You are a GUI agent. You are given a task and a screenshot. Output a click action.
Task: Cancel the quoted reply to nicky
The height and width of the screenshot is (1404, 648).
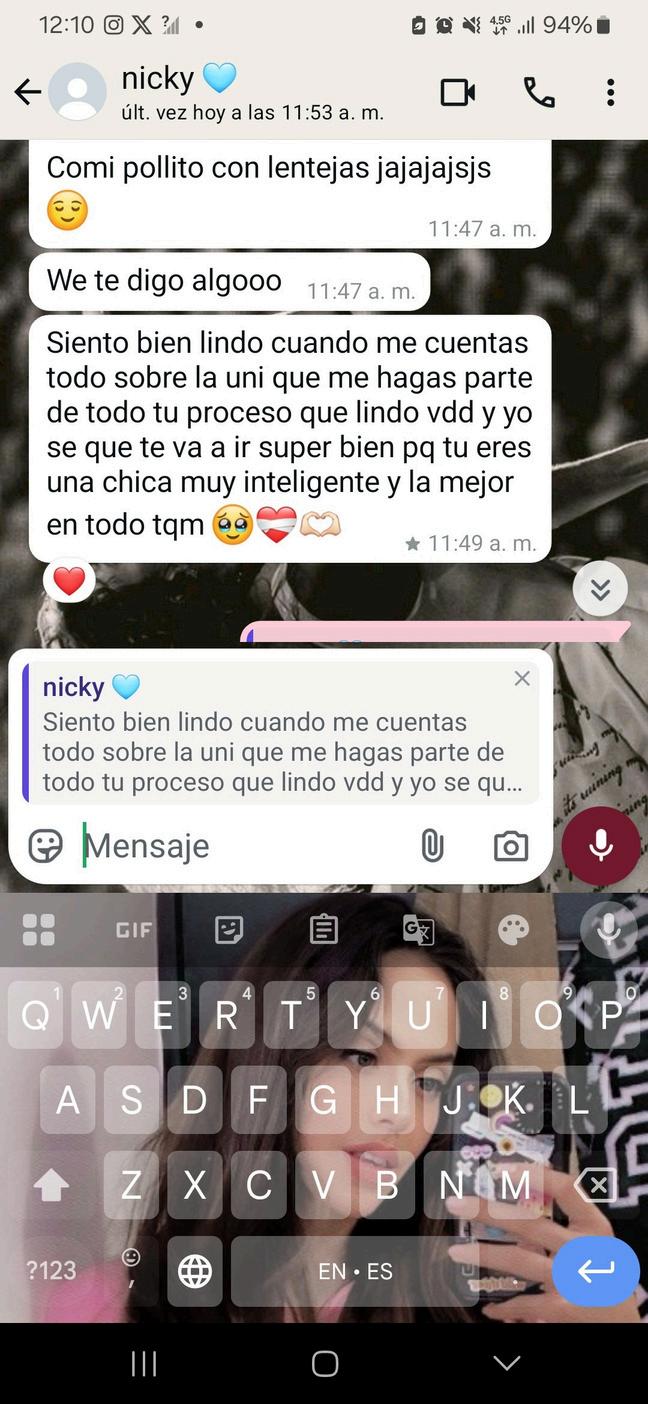522,679
